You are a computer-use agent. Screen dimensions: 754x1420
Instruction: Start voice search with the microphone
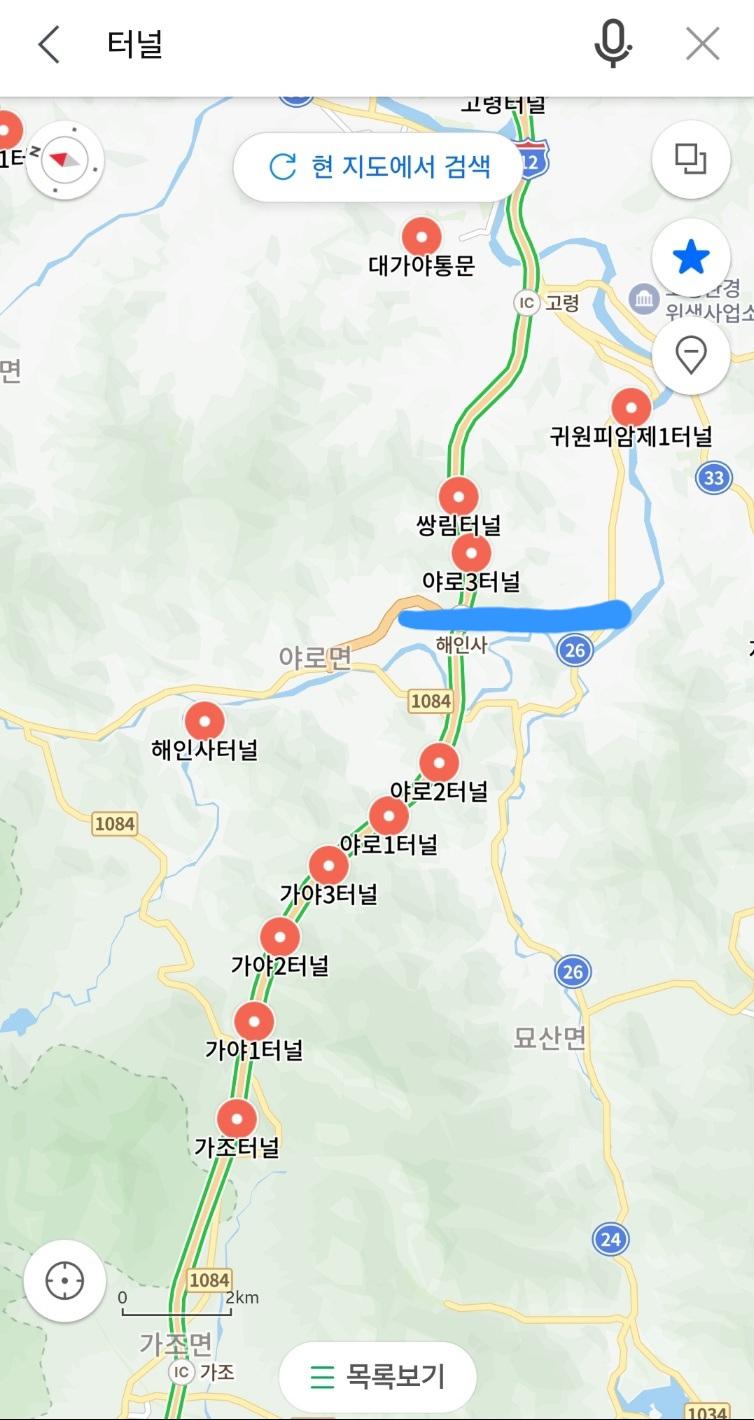click(x=612, y=44)
